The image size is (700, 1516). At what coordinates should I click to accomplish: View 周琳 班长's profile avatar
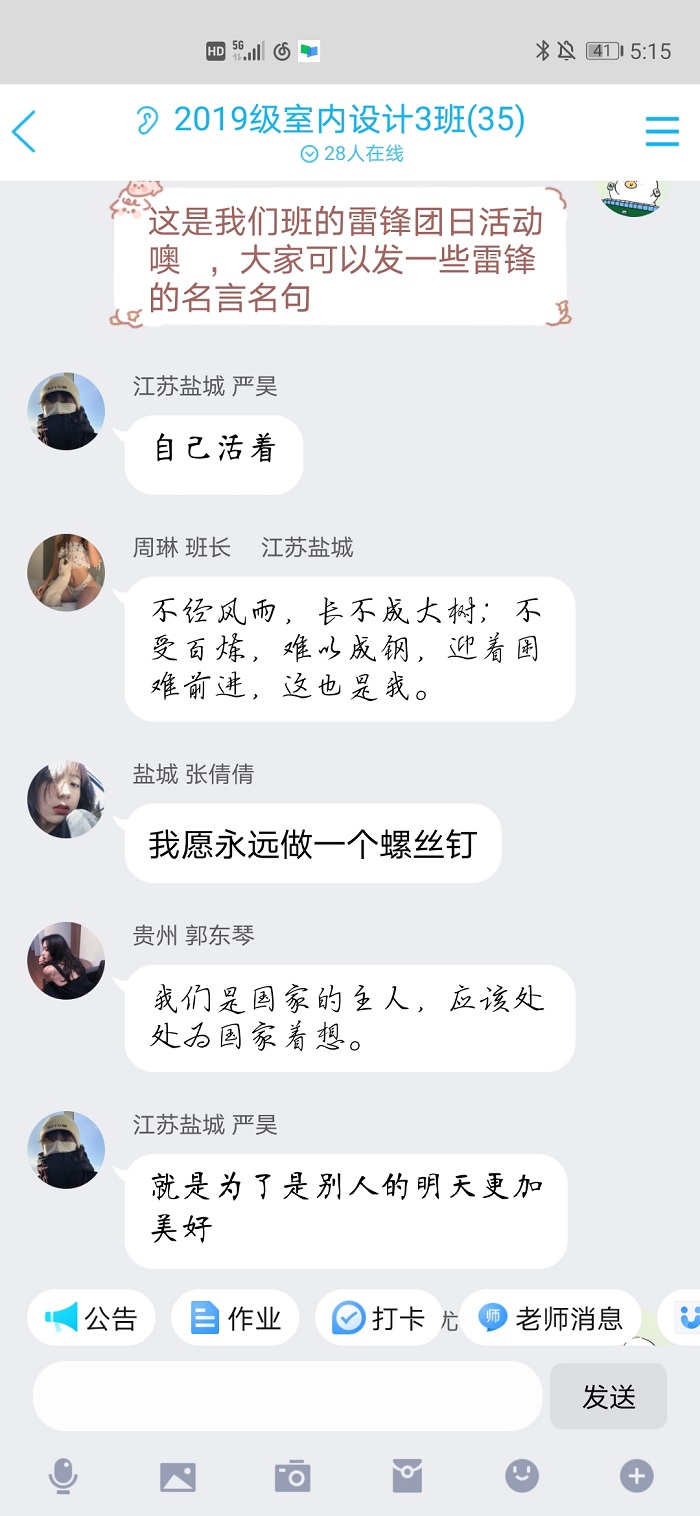66,572
